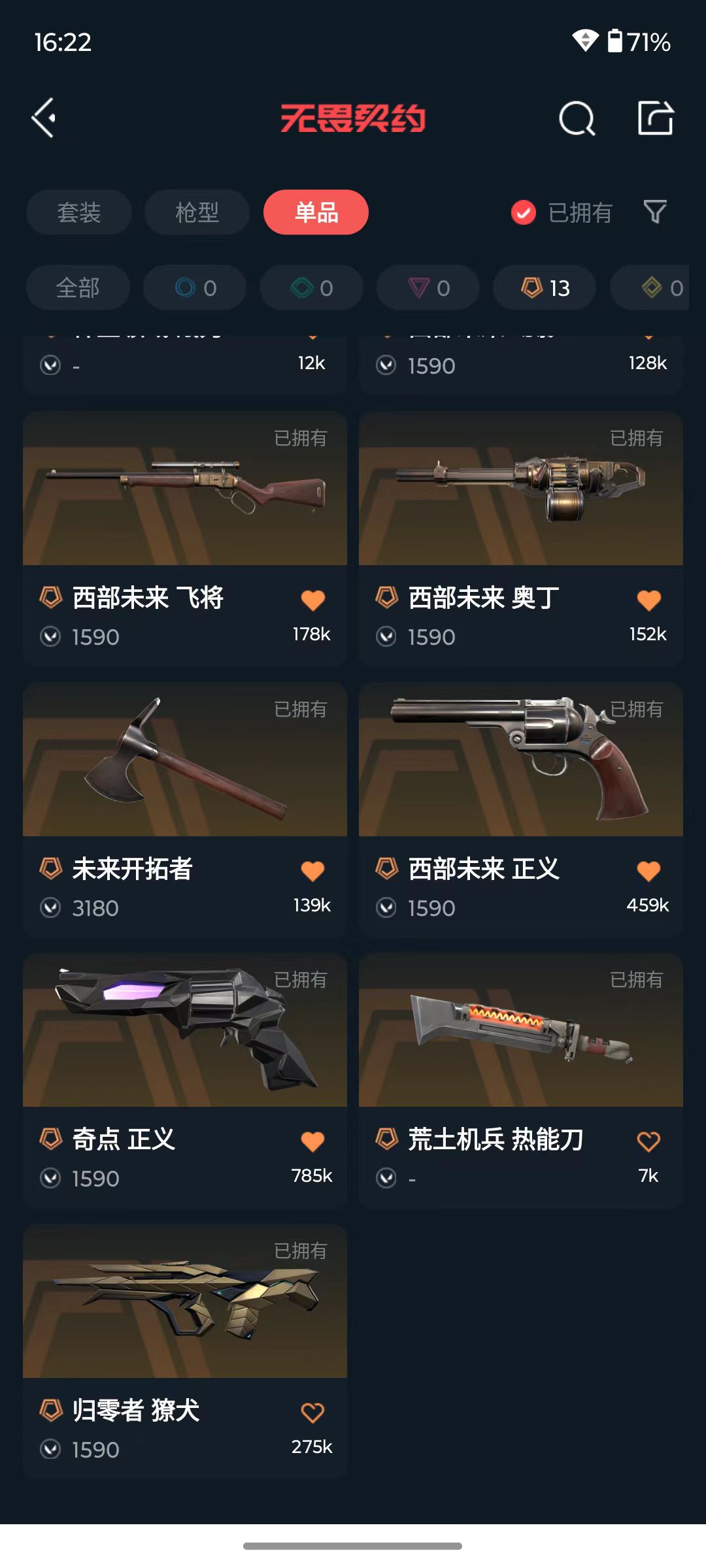706x1568 pixels.
Task: Filter by the orange tier chip showing 13
Action: 545,287
